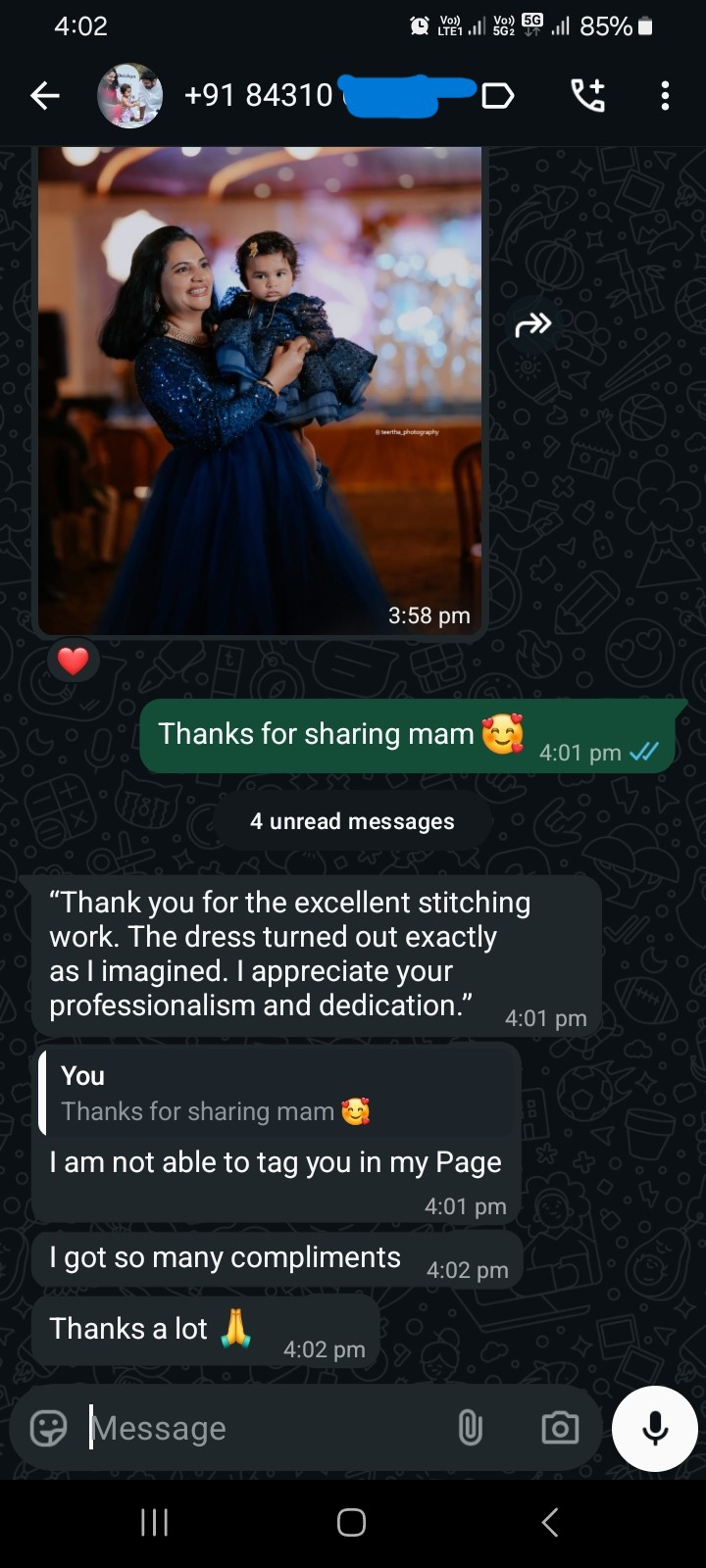706x1568 pixels.
Task: Go to the home screen
Action: tap(351, 1522)
